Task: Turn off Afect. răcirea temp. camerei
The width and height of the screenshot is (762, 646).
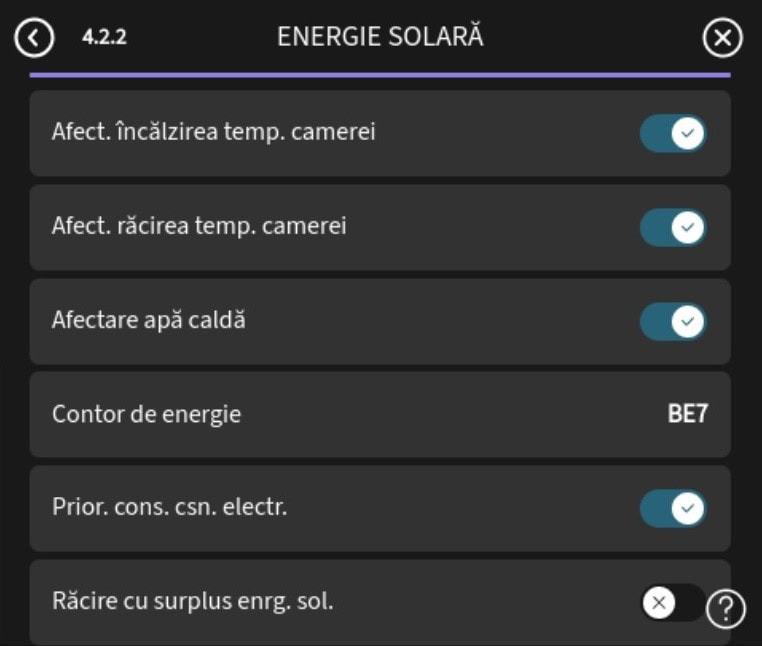Action: pos(673,227)
